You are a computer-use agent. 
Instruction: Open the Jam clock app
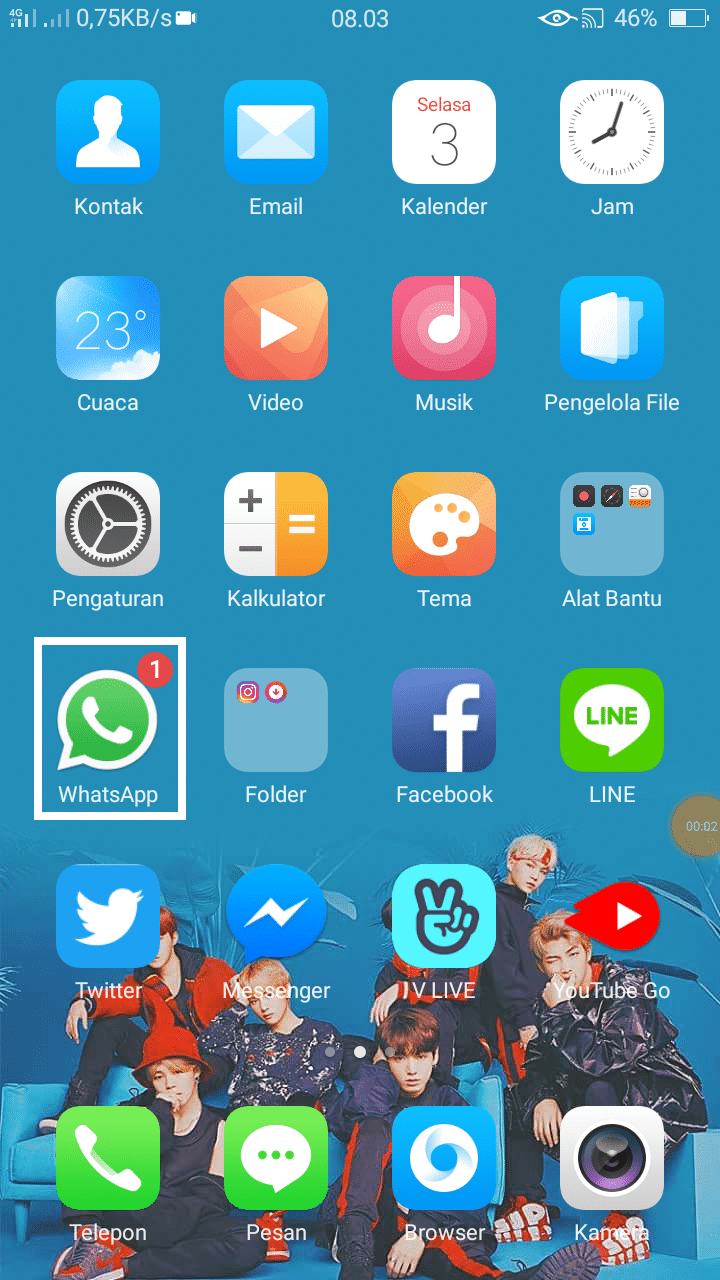(x=612, y=132)
